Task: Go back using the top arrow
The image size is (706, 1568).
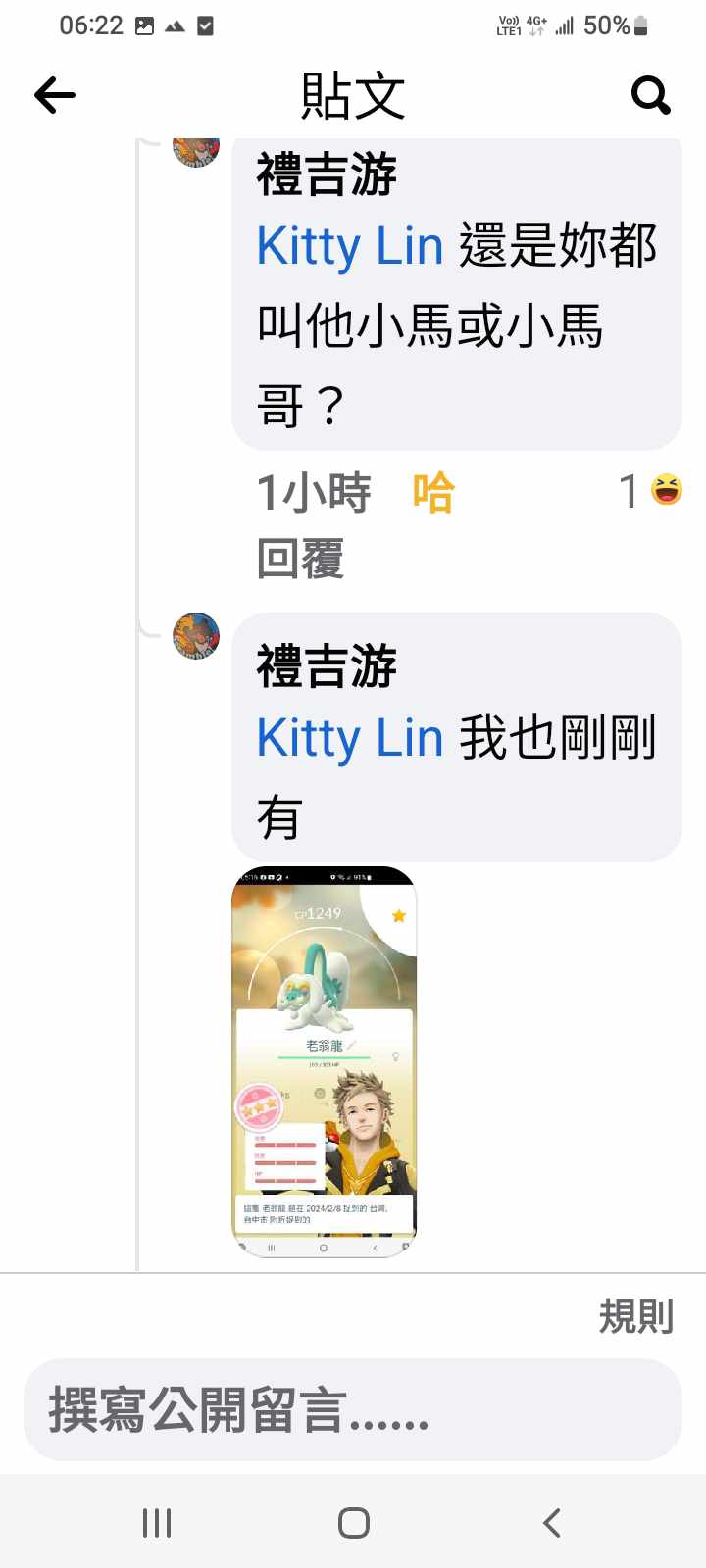Action: pyautogui.click(x=55, y=95)
